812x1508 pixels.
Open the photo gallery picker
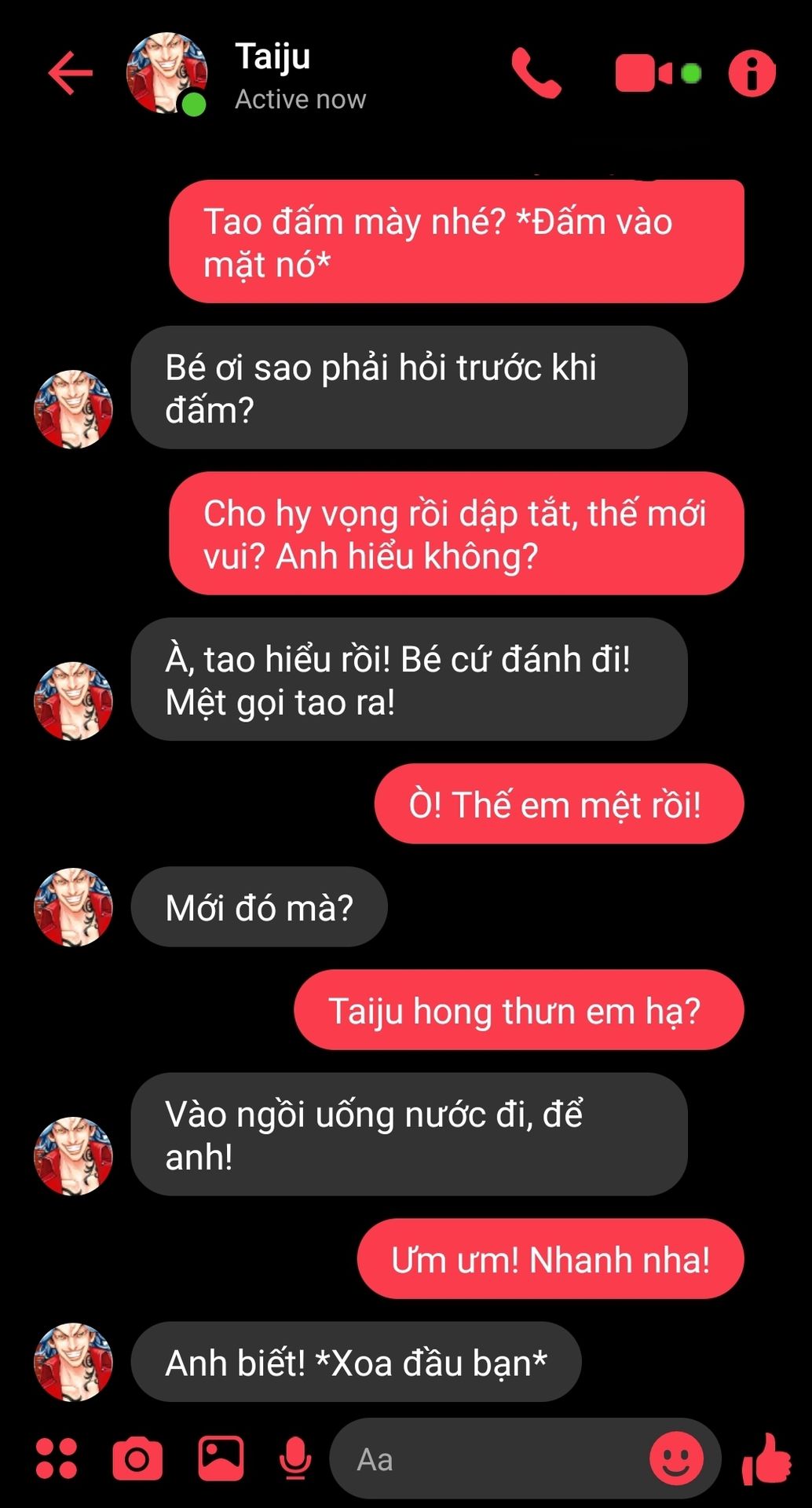(x=221, y=1459)
